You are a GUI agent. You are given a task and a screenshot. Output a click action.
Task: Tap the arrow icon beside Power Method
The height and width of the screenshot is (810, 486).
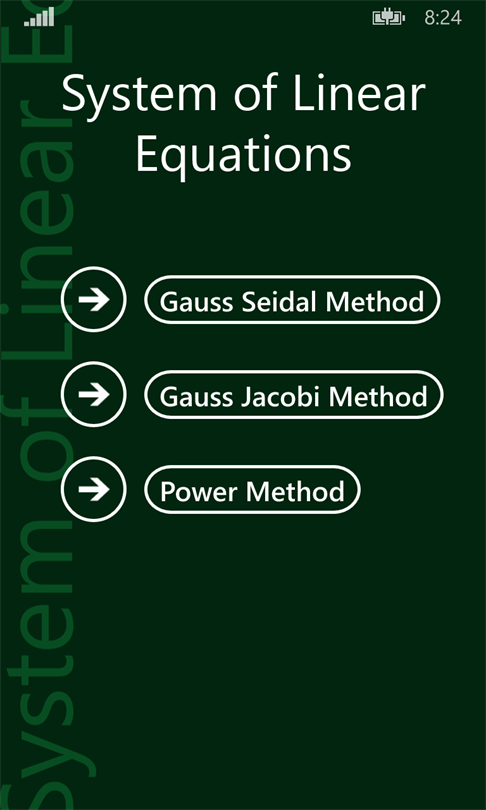[x=93, y=489]
